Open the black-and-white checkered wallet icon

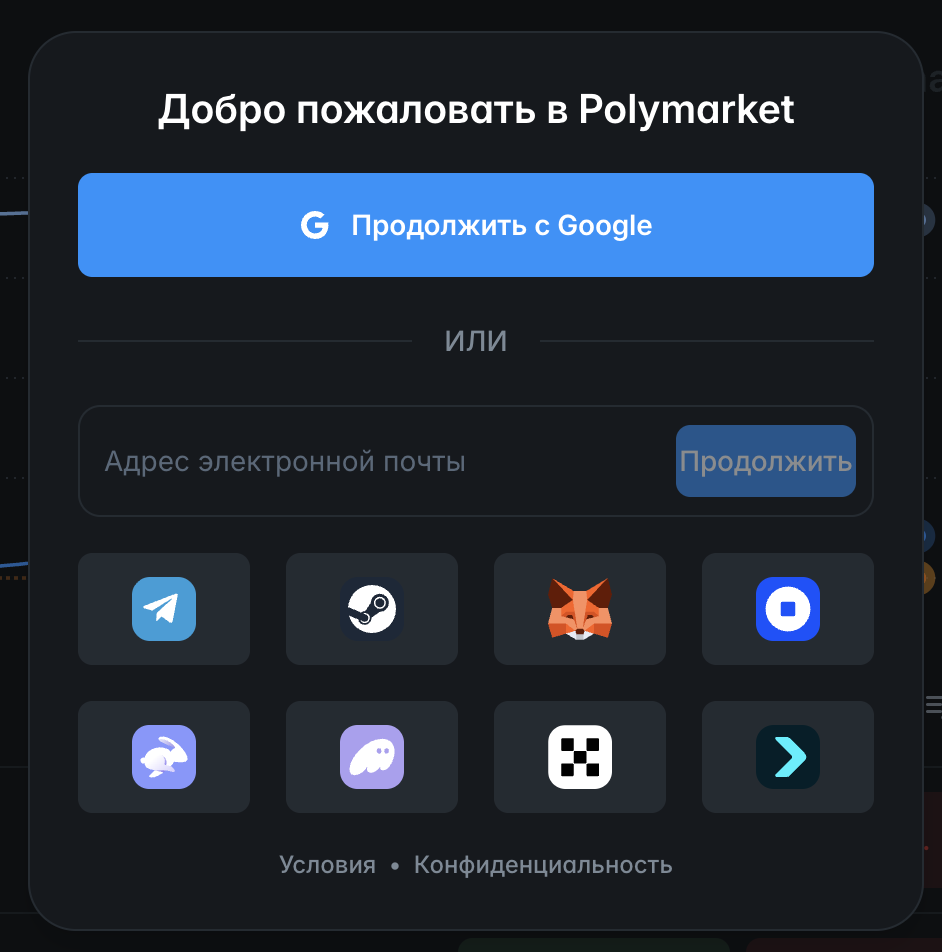579,757
